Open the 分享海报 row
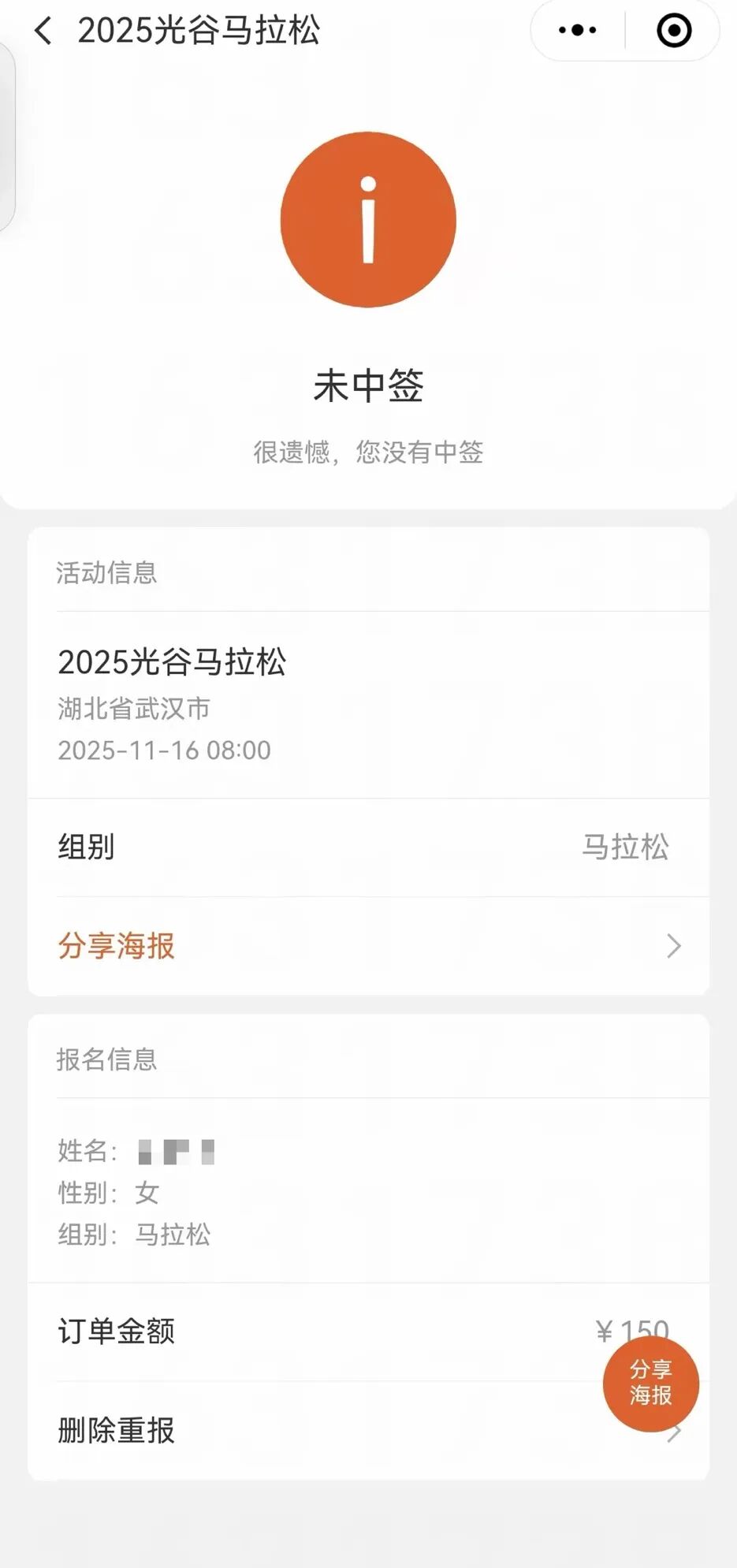 click(368, 945)
